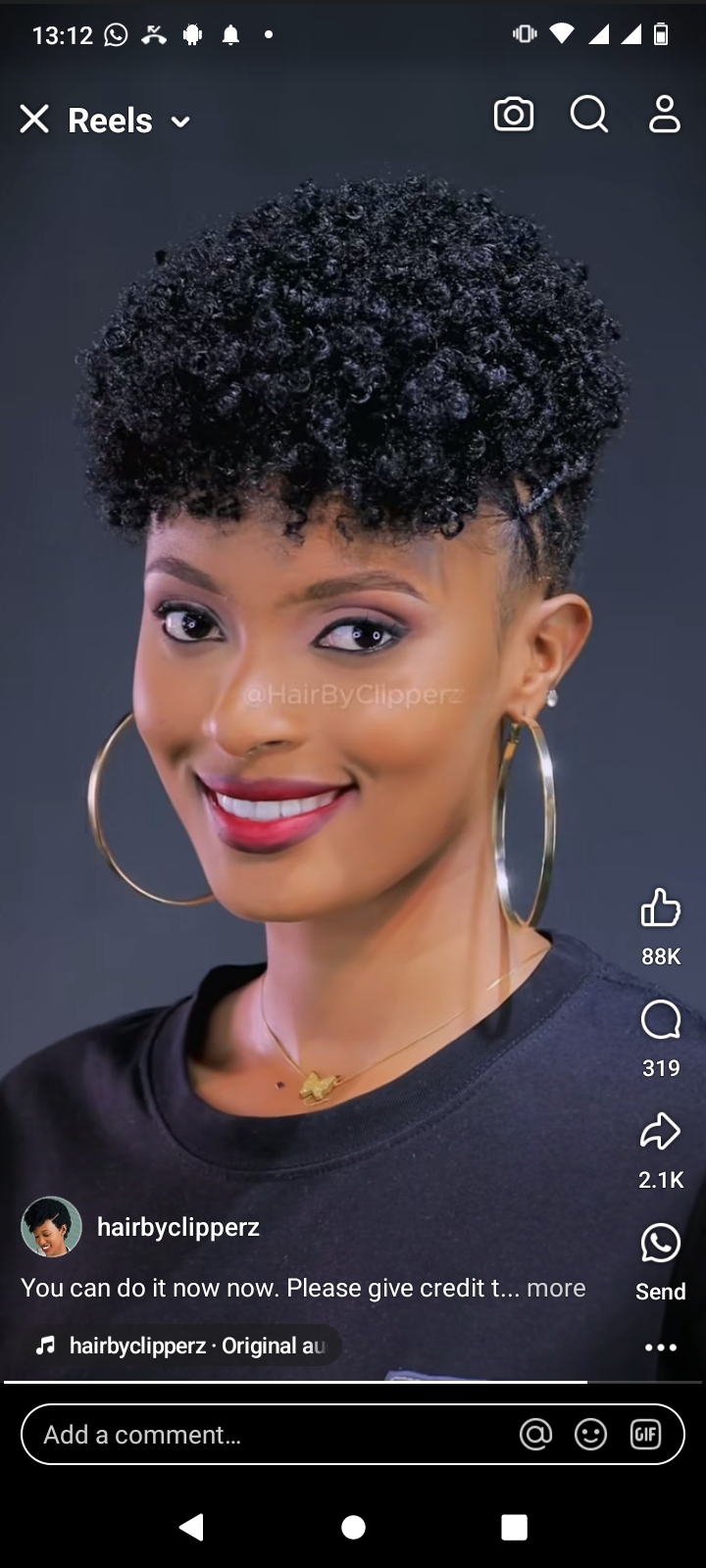
Task: Open the comments on this reel
Action: tap(660, 1020)
